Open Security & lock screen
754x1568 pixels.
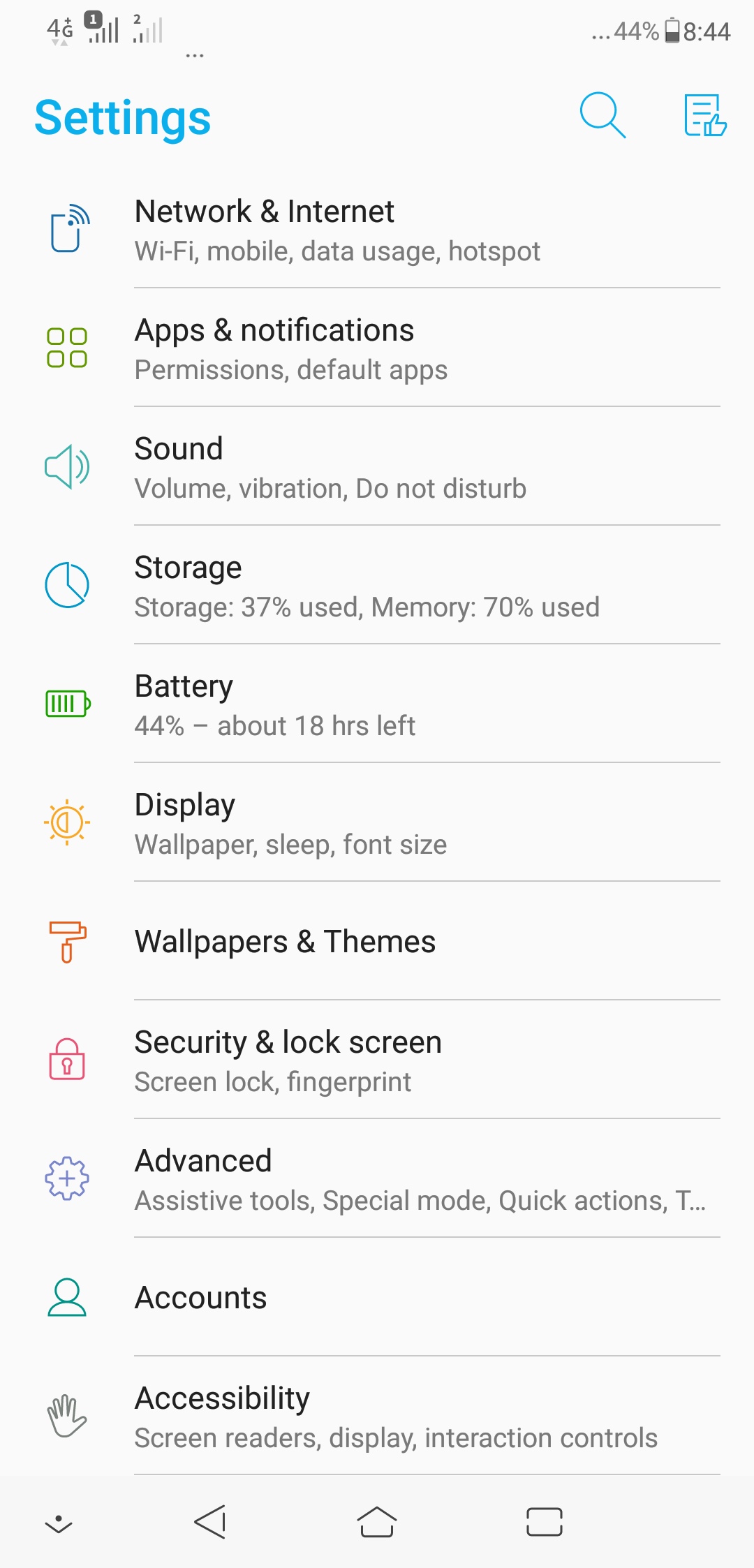point(377,1060)
